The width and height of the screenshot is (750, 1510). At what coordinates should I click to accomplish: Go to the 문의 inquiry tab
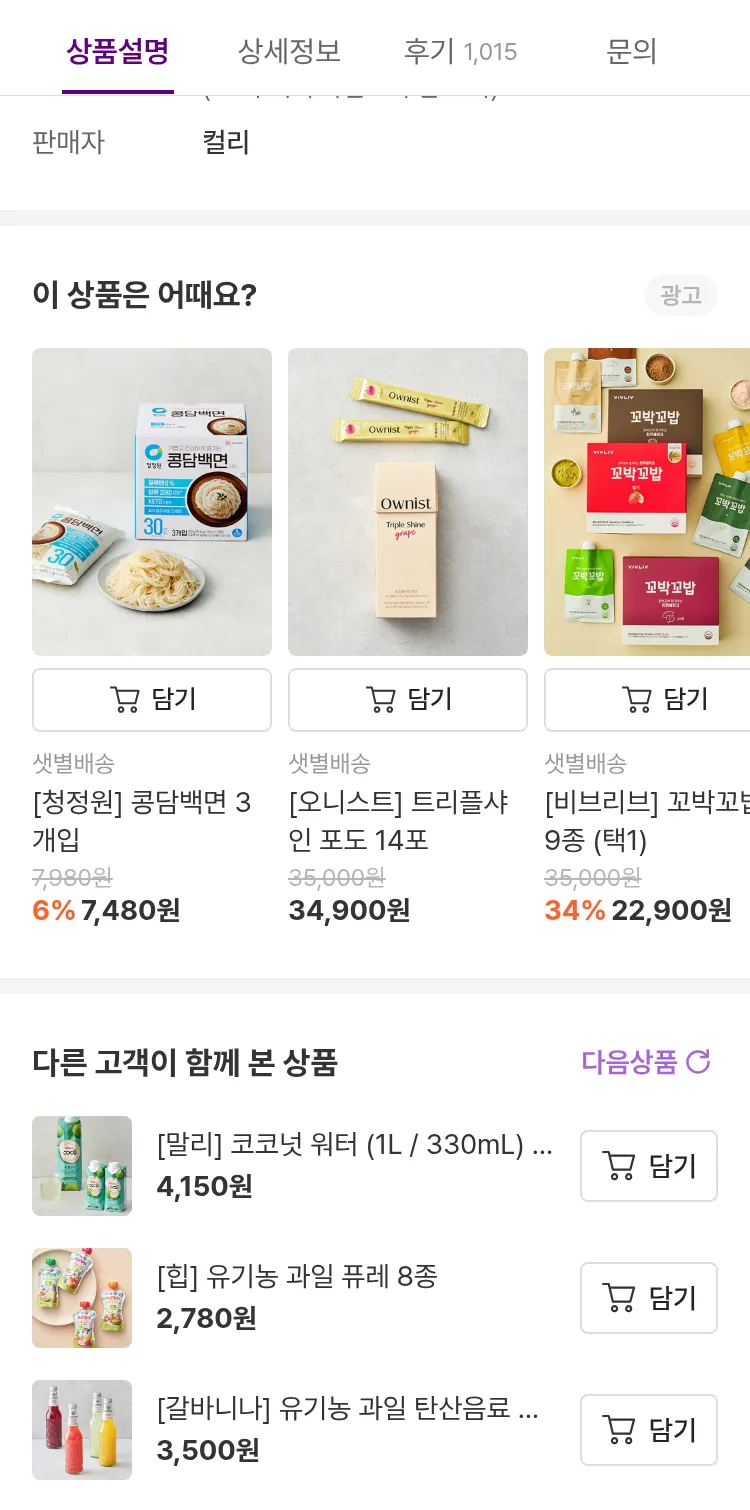click(x=631, y=51)
